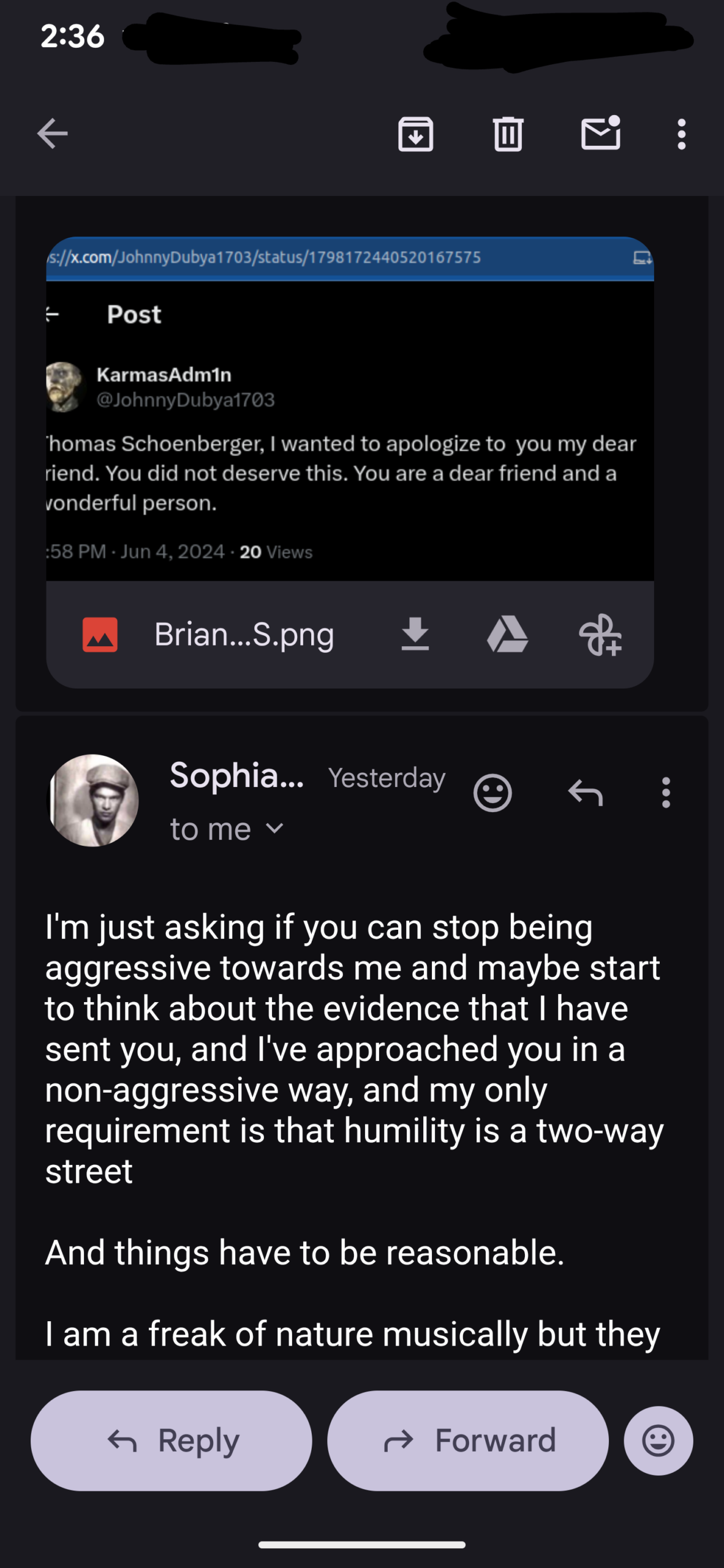Viewport: 724px width, 1568px height.
Task: Expand recipient details next to "to me"
Action: pyautogui.click(x=275, y=829)
